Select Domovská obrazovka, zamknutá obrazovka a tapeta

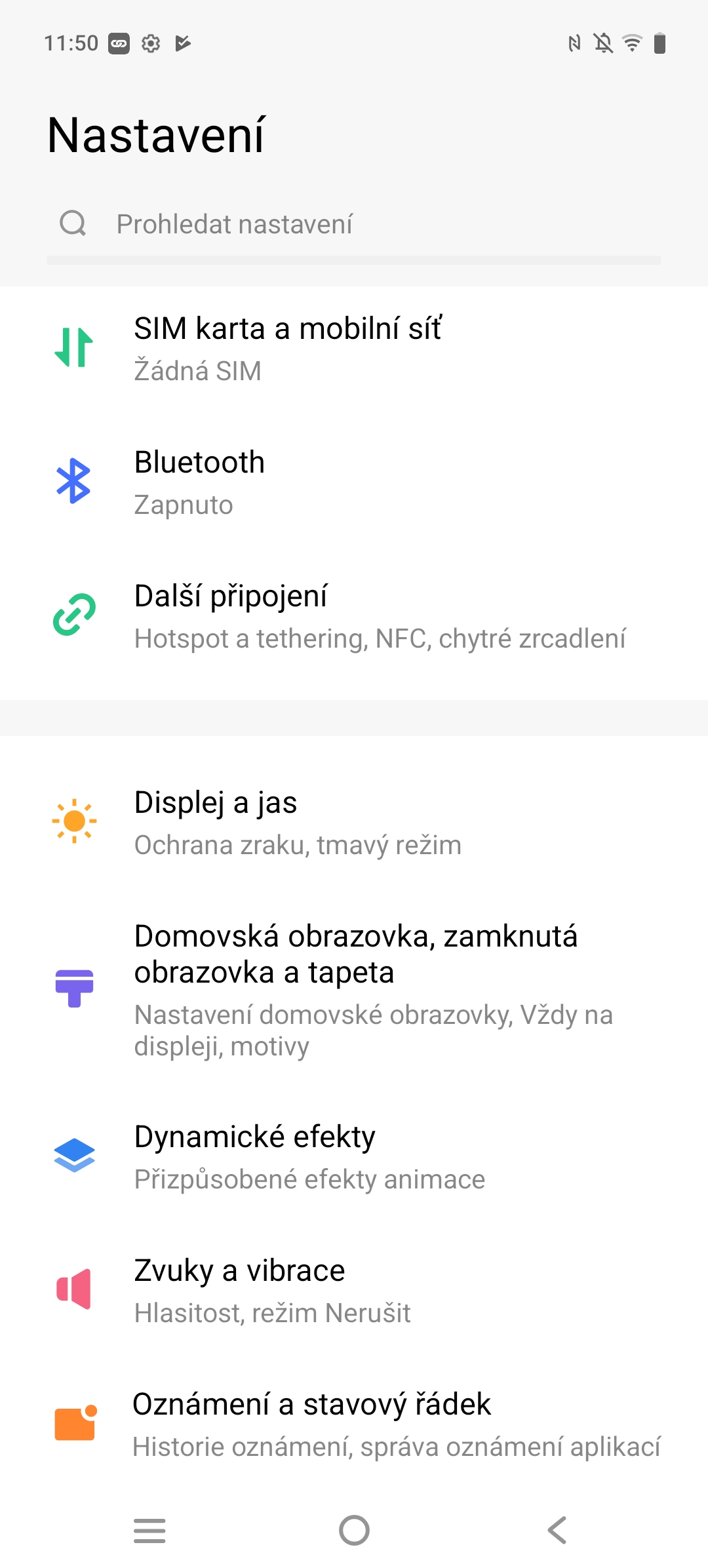pos(354,989)
